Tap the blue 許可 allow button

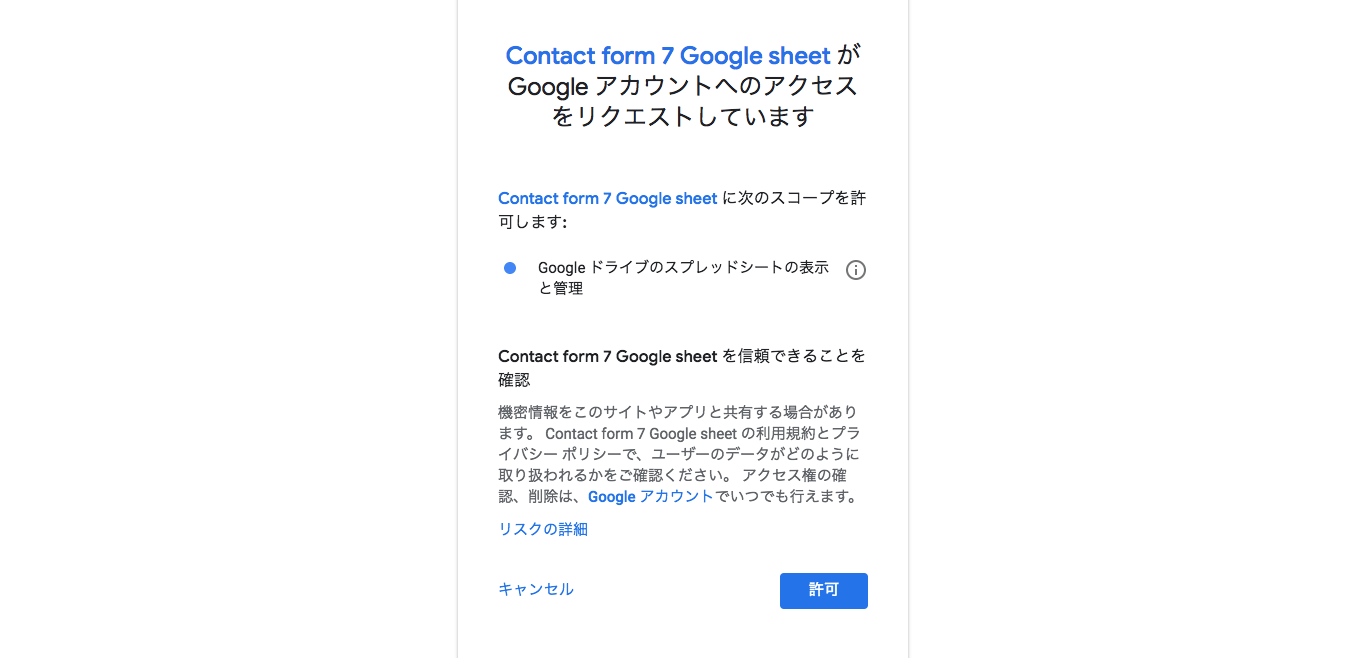point(823,590)
